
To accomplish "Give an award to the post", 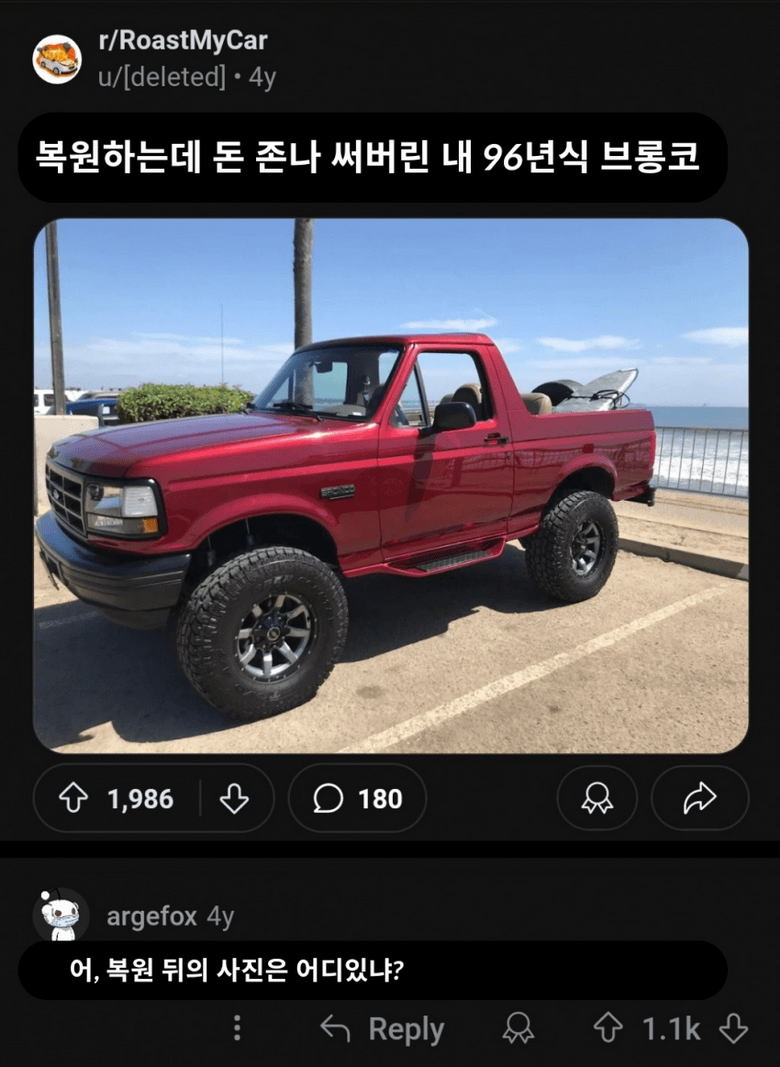I will coord(597,798).
